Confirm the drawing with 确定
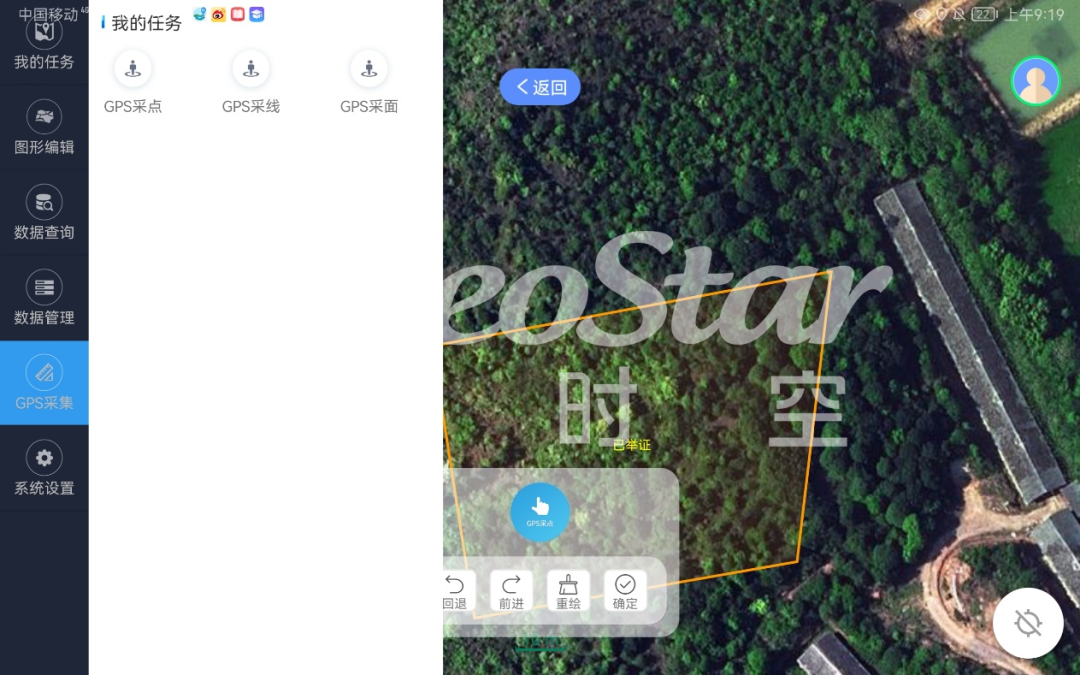This screenshot has height=675, width=1080. [x=625, y=591]
